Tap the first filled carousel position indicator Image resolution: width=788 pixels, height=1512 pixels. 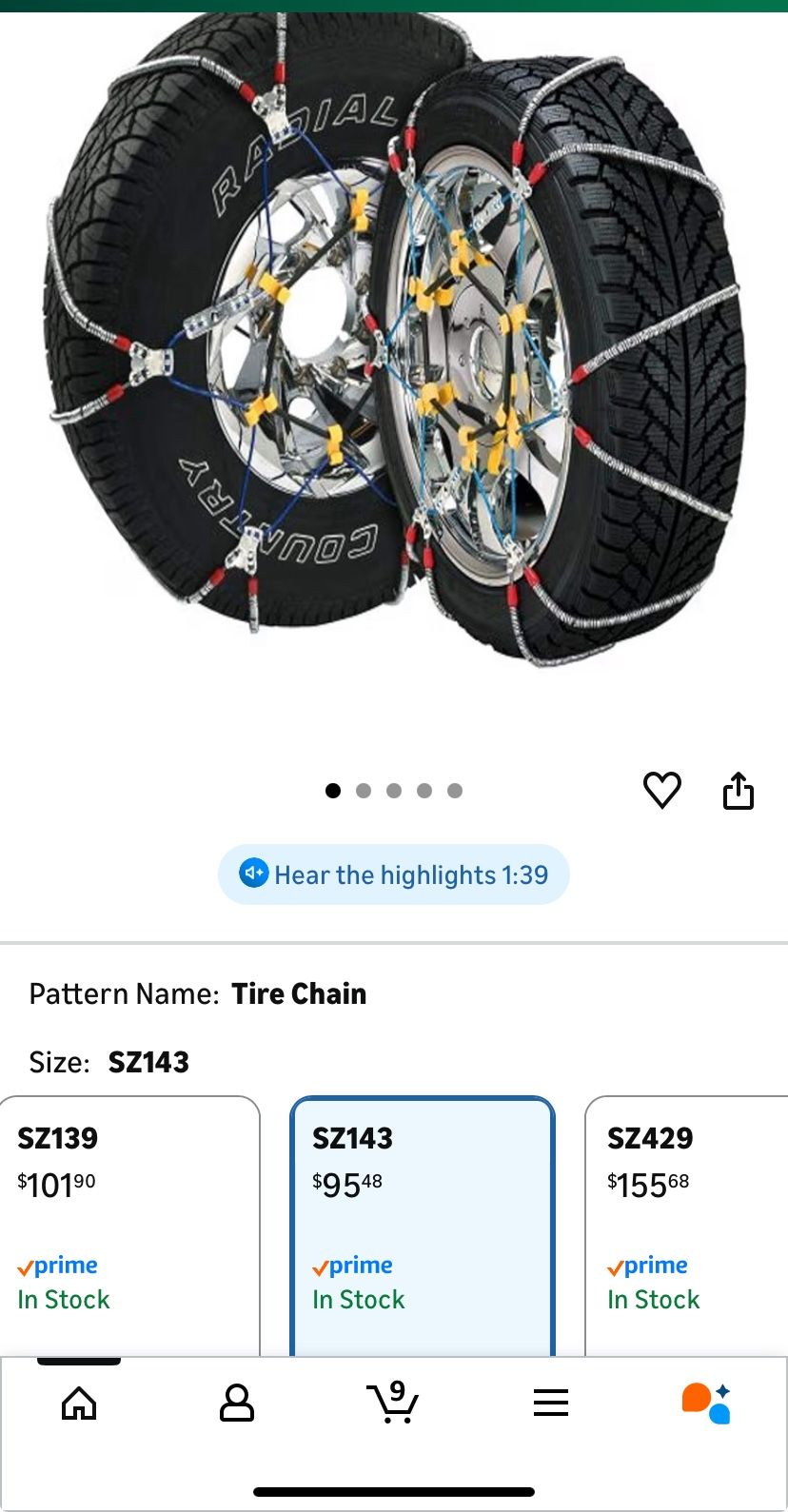point(333,791)
